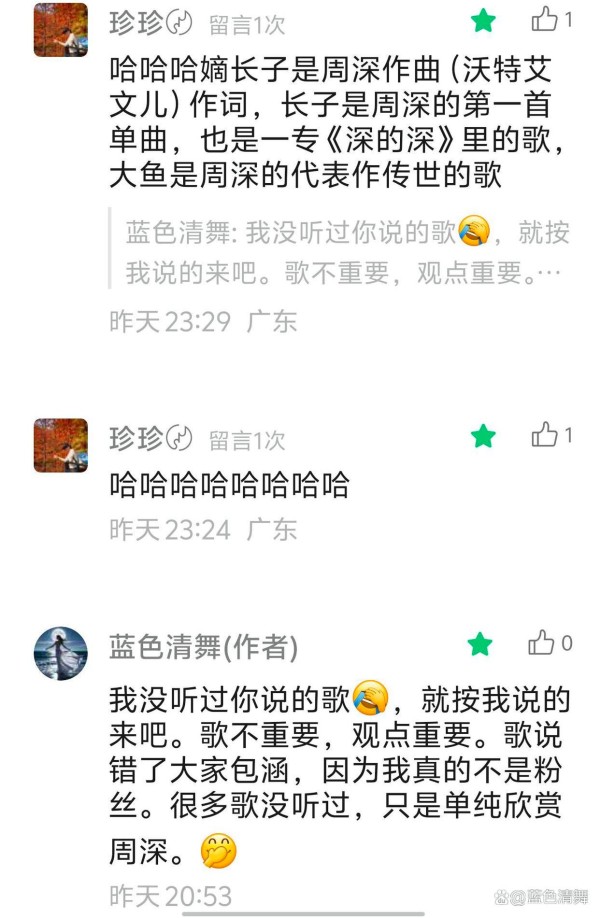The width and height of the screenshot is (600, 918).
Task: Like 珍珍's 哈哈哈哈哈哈哈哈 comment
Action: click(x=544, y=435)
